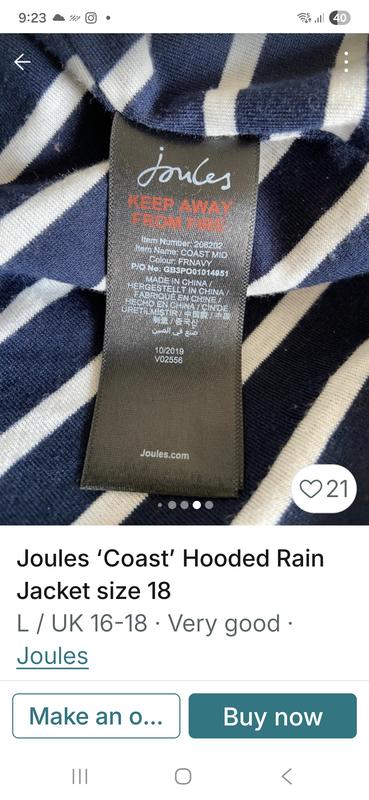Viewport: 369px width, 800px height.
Task: Tap Make an offer button
Action: coord(96,716)
